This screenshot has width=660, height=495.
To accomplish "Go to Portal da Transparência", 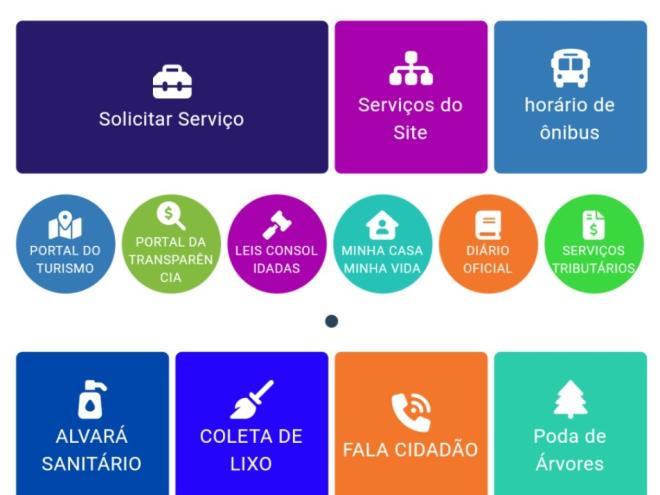I will [171, 244].
